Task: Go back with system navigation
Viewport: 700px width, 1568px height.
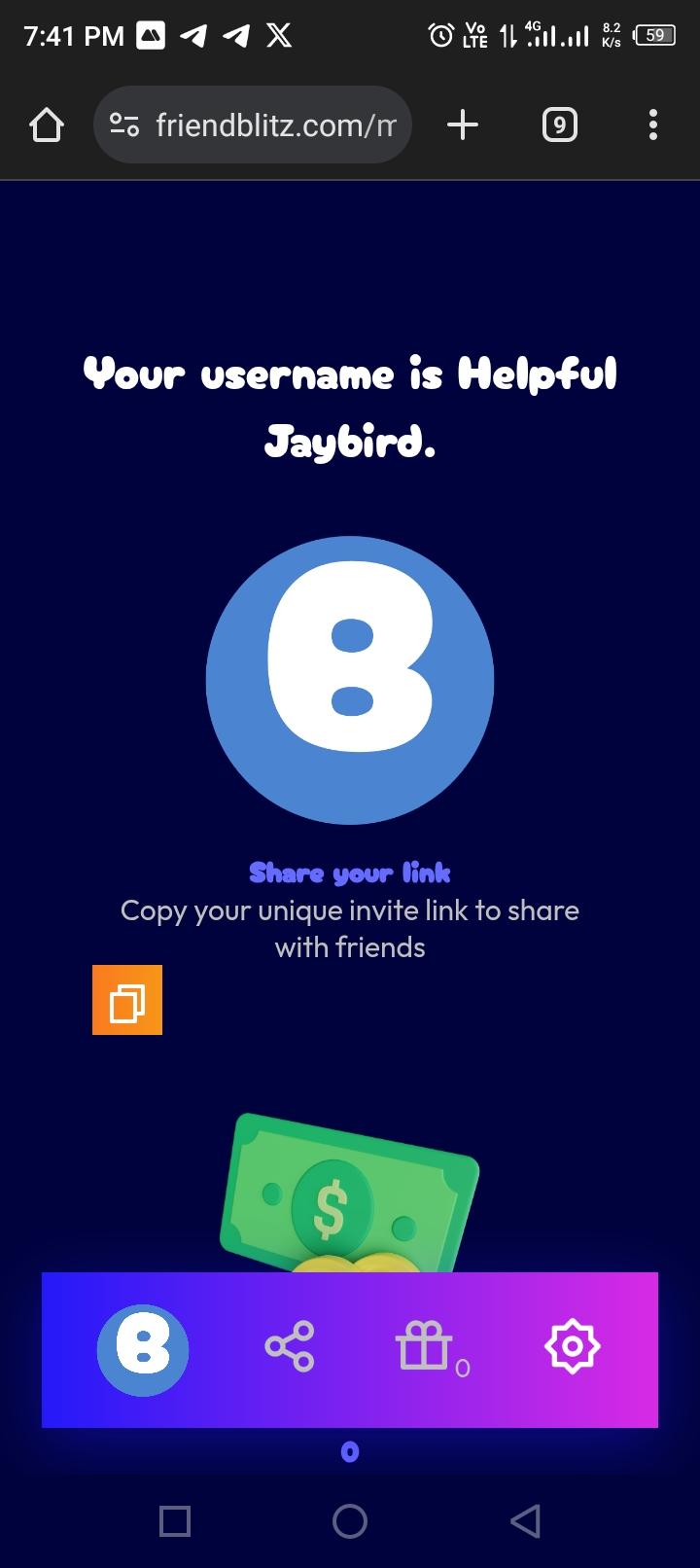Action: click(x=525, y=1521)
